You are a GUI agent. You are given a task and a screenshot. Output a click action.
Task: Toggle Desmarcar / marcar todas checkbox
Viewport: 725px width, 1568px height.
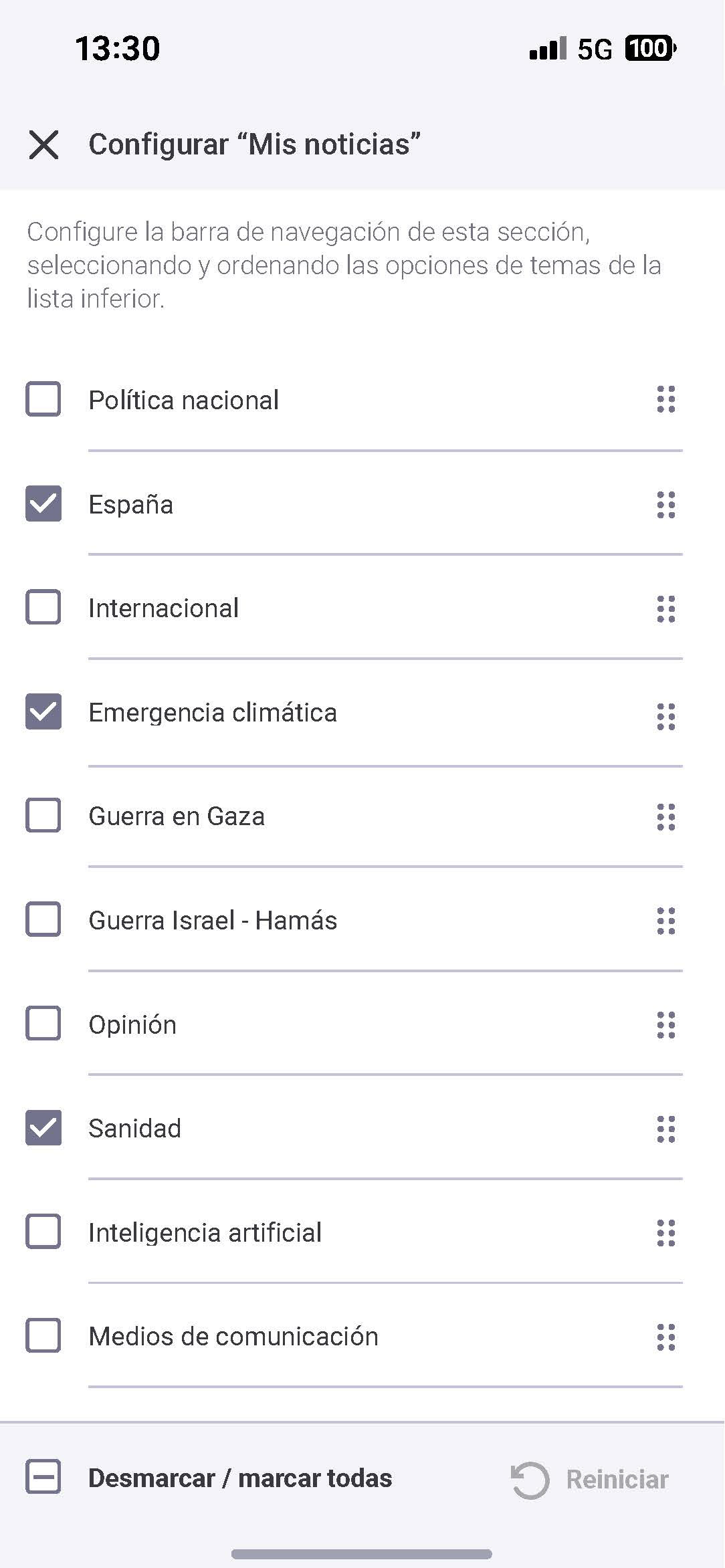point(43,1477)
